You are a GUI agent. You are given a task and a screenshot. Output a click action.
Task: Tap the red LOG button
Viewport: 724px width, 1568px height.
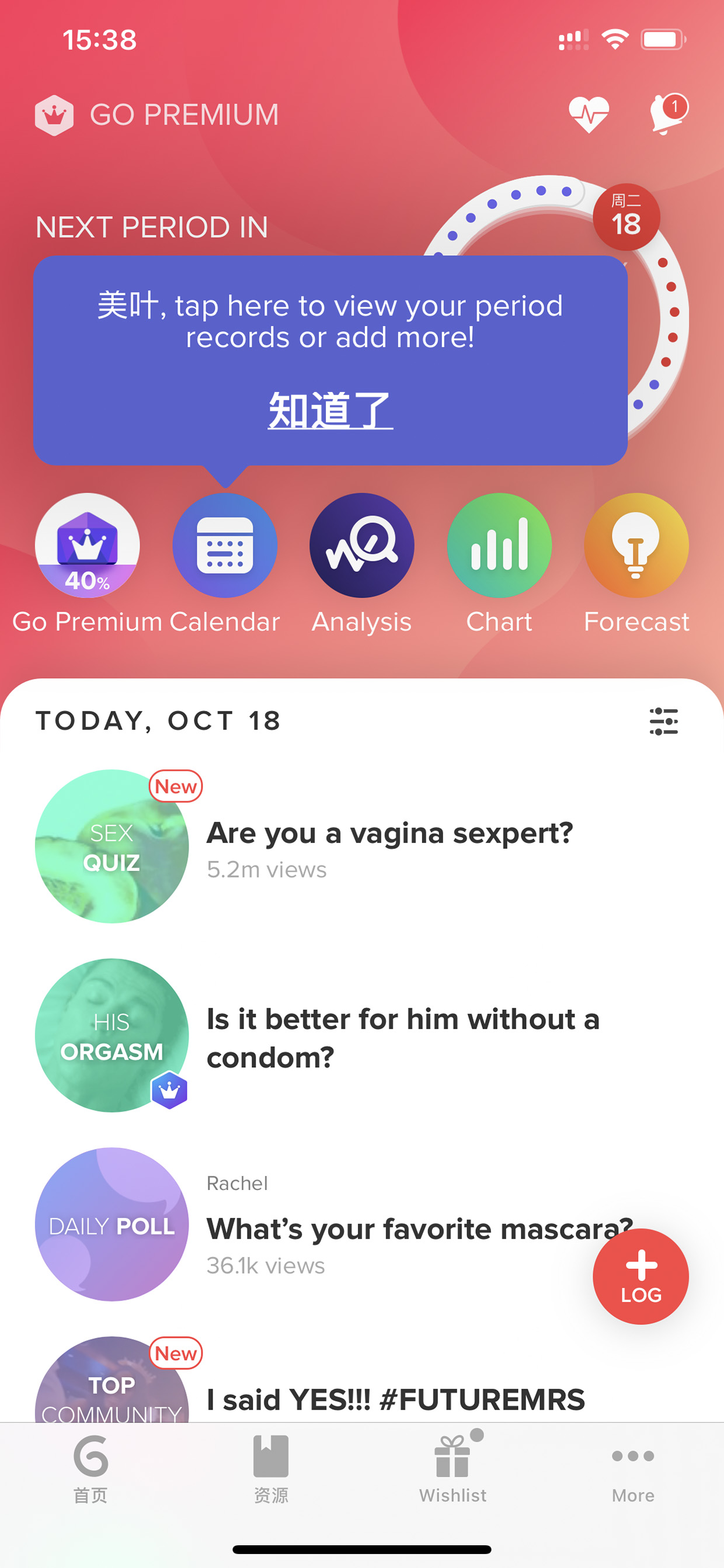[x=641, y=1276]
